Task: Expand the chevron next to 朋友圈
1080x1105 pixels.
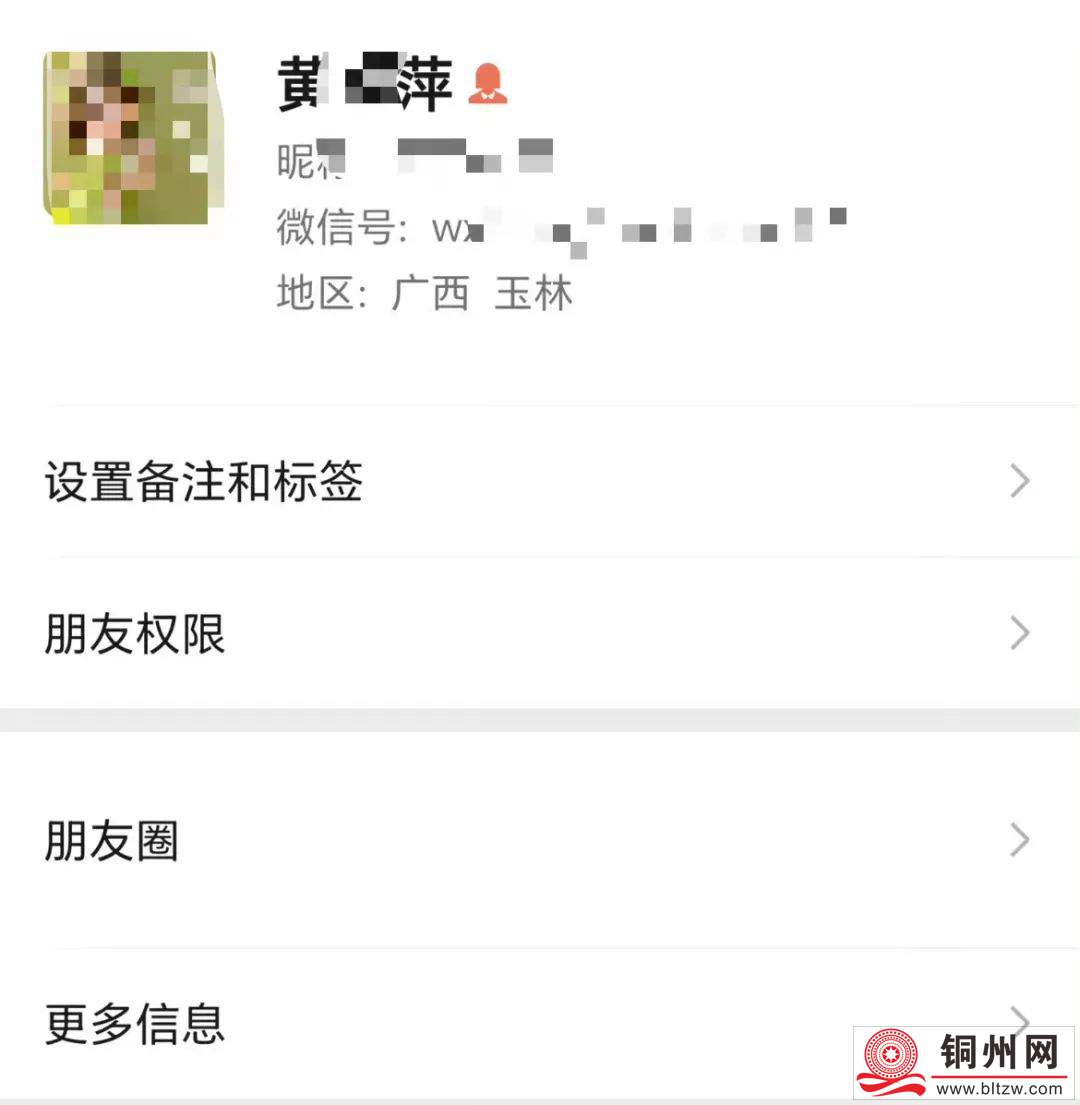Action: [1018, 840]
